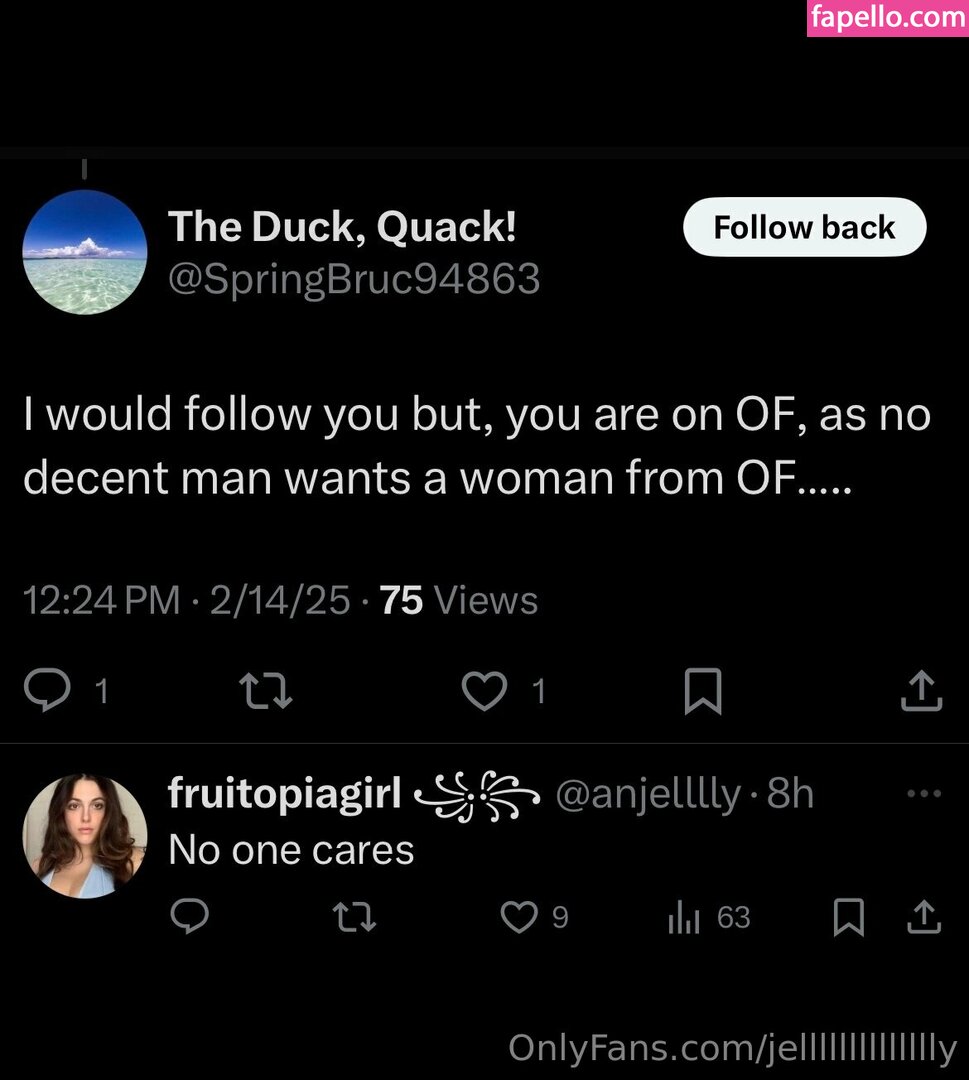
Task: Open The Duck, Quack! profile picture
Action: click(x=85, y=252)
